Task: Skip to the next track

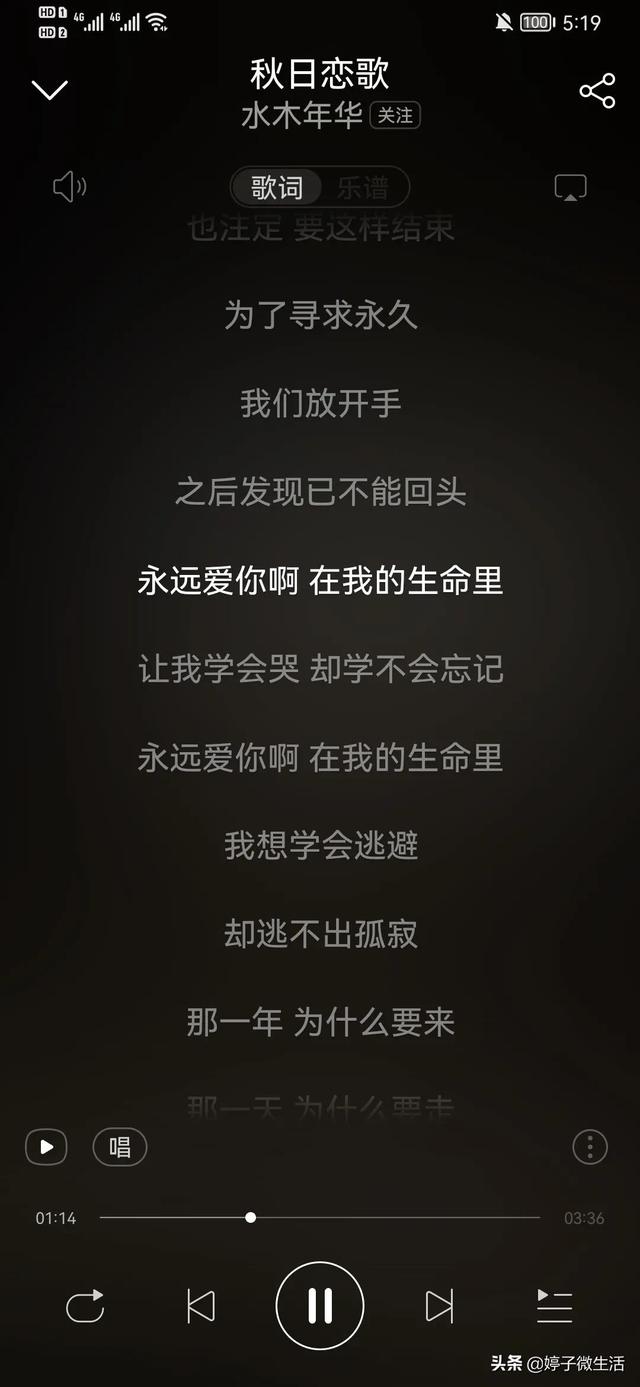Action: pyautogui.click(x=439, y=1306)
